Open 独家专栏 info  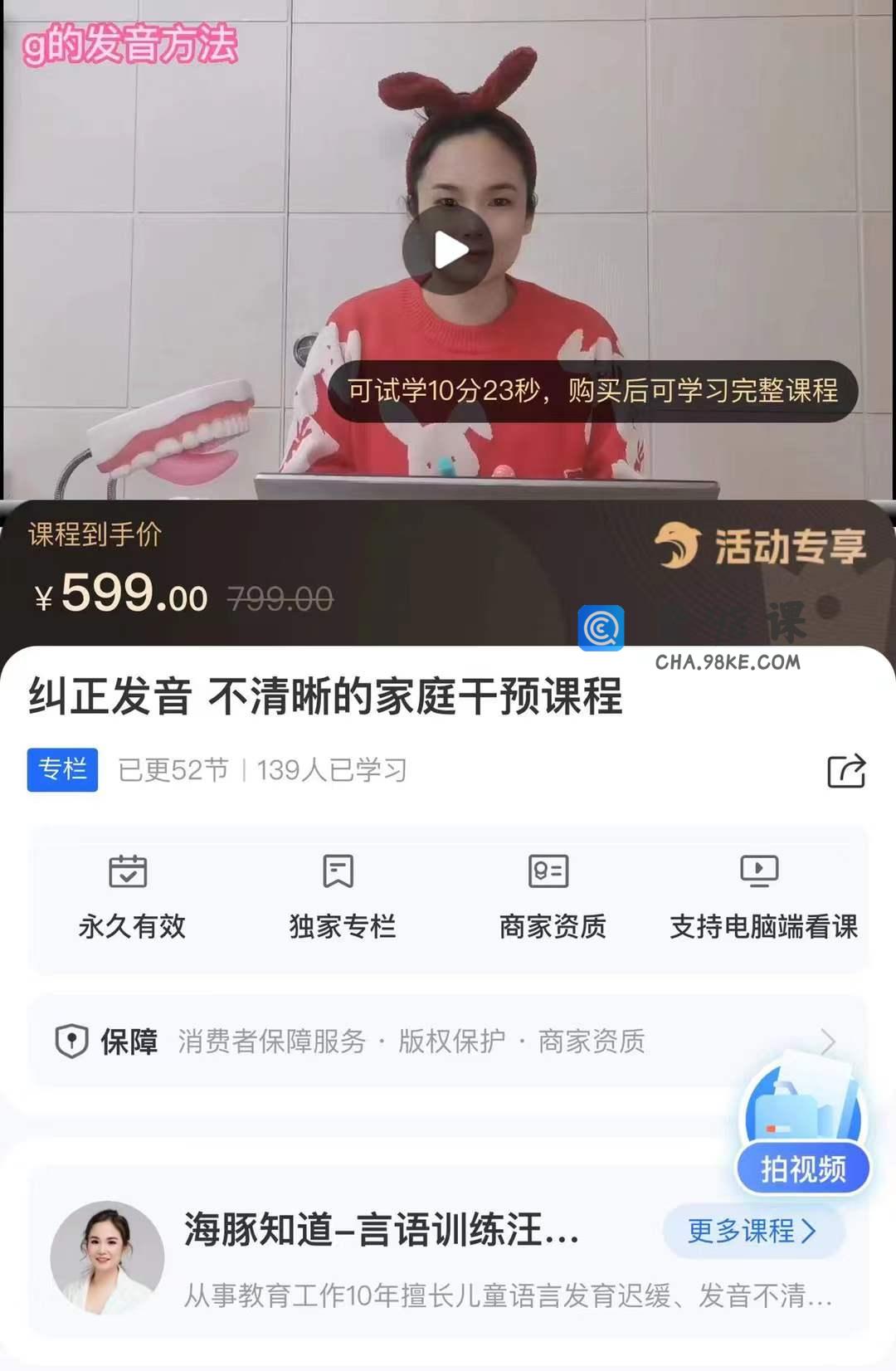click(341, 898)
